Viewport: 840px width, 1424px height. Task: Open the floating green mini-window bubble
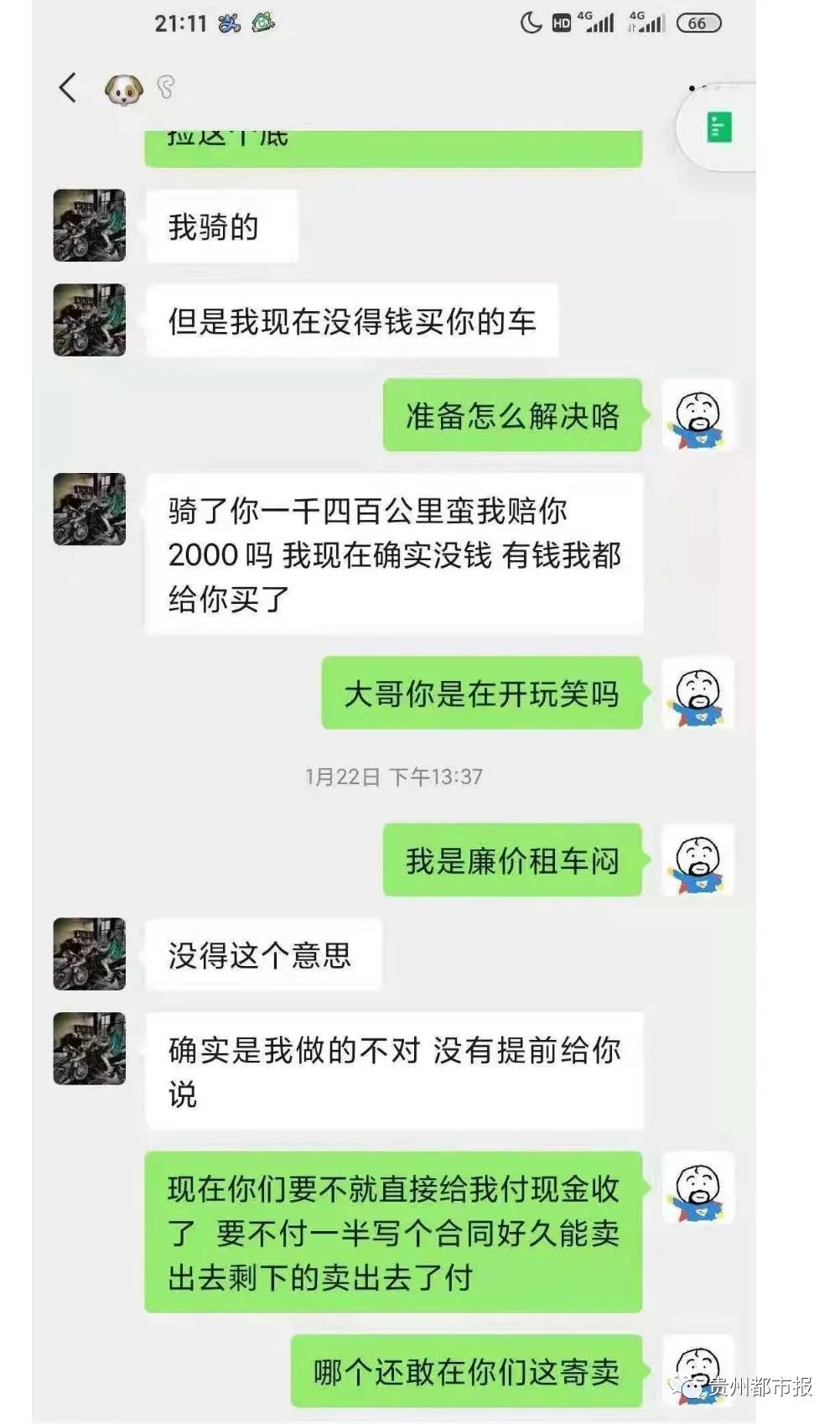click(x=718, y=127)
